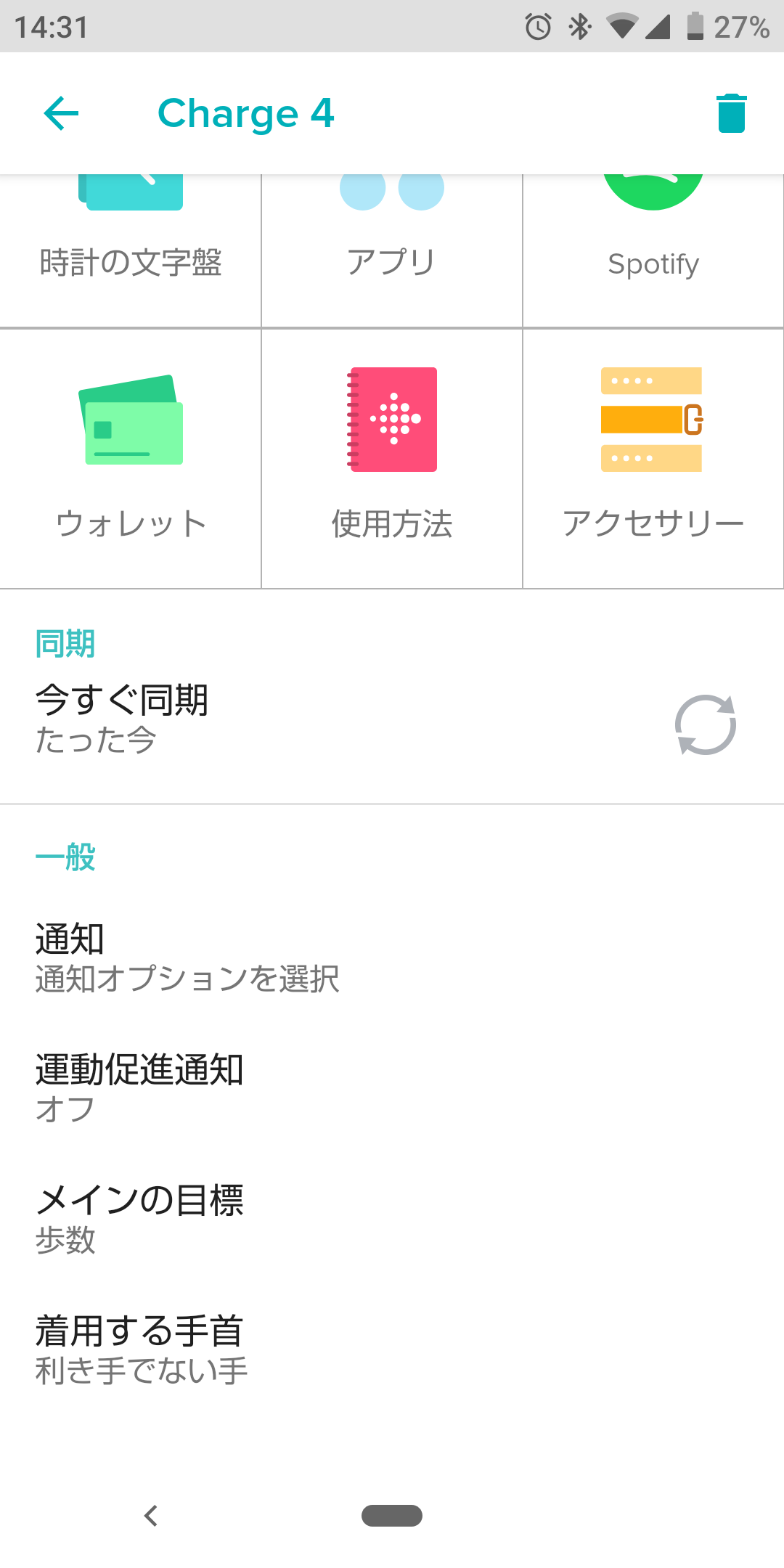Tap the system back button
This screenshot has width=784, height=1568.
(151, 1516)
